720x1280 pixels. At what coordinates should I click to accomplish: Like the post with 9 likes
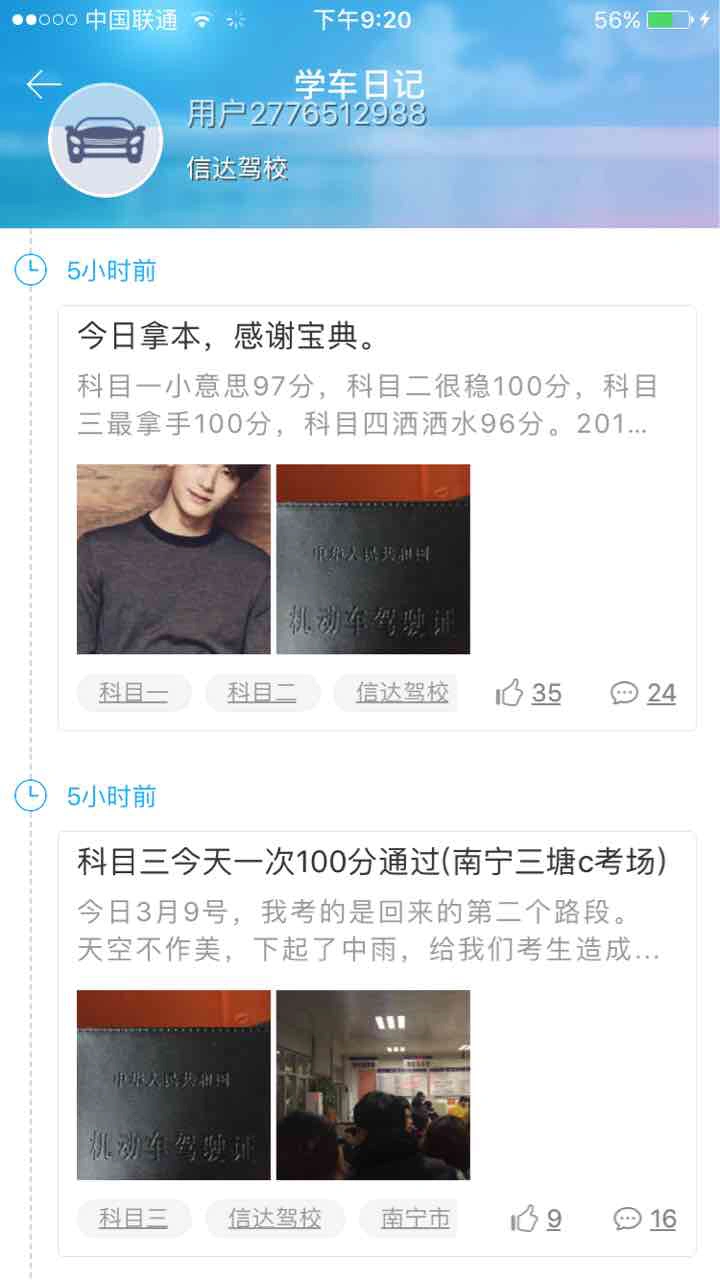pyautogui.click(x=536, y=1219)
